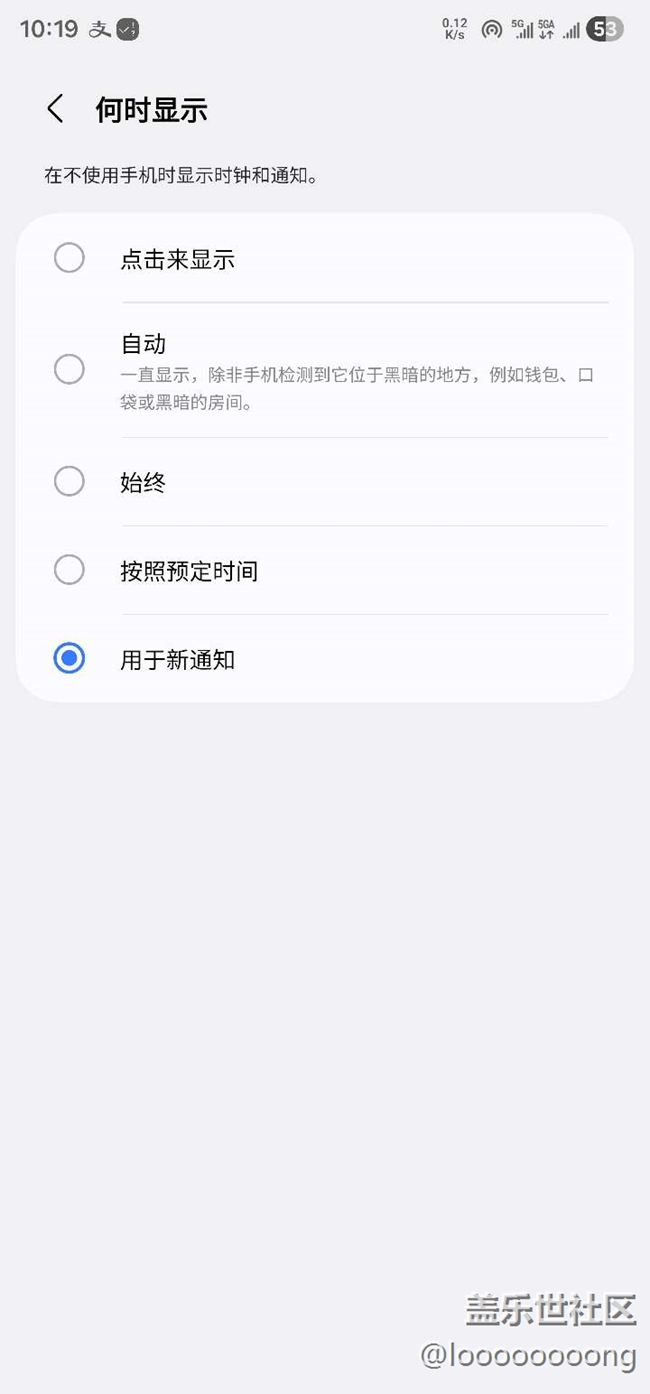Select the 点击来显示 option
Image resolution: width=650 pixels, height=1394 pixels.
pos(69,259)
